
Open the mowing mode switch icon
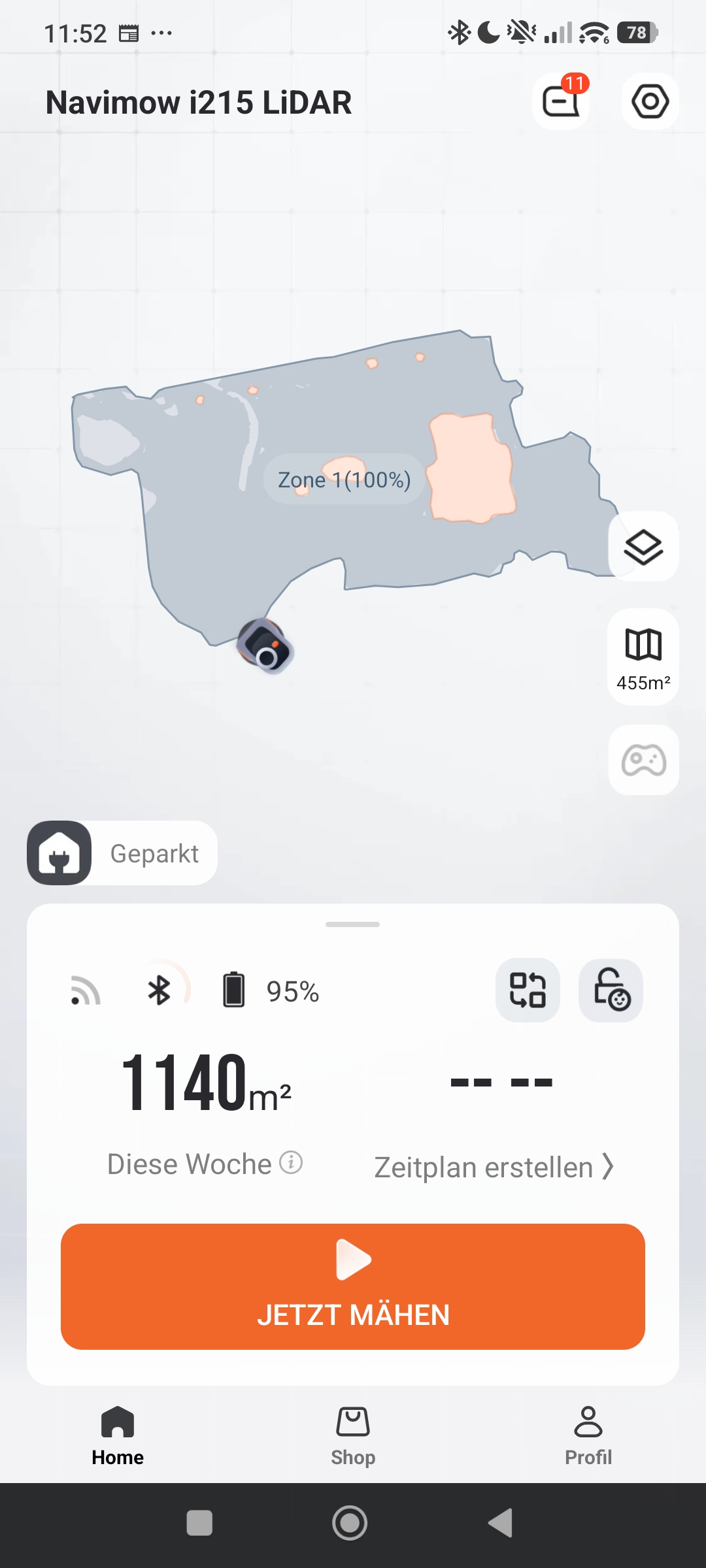coord(528,990)
